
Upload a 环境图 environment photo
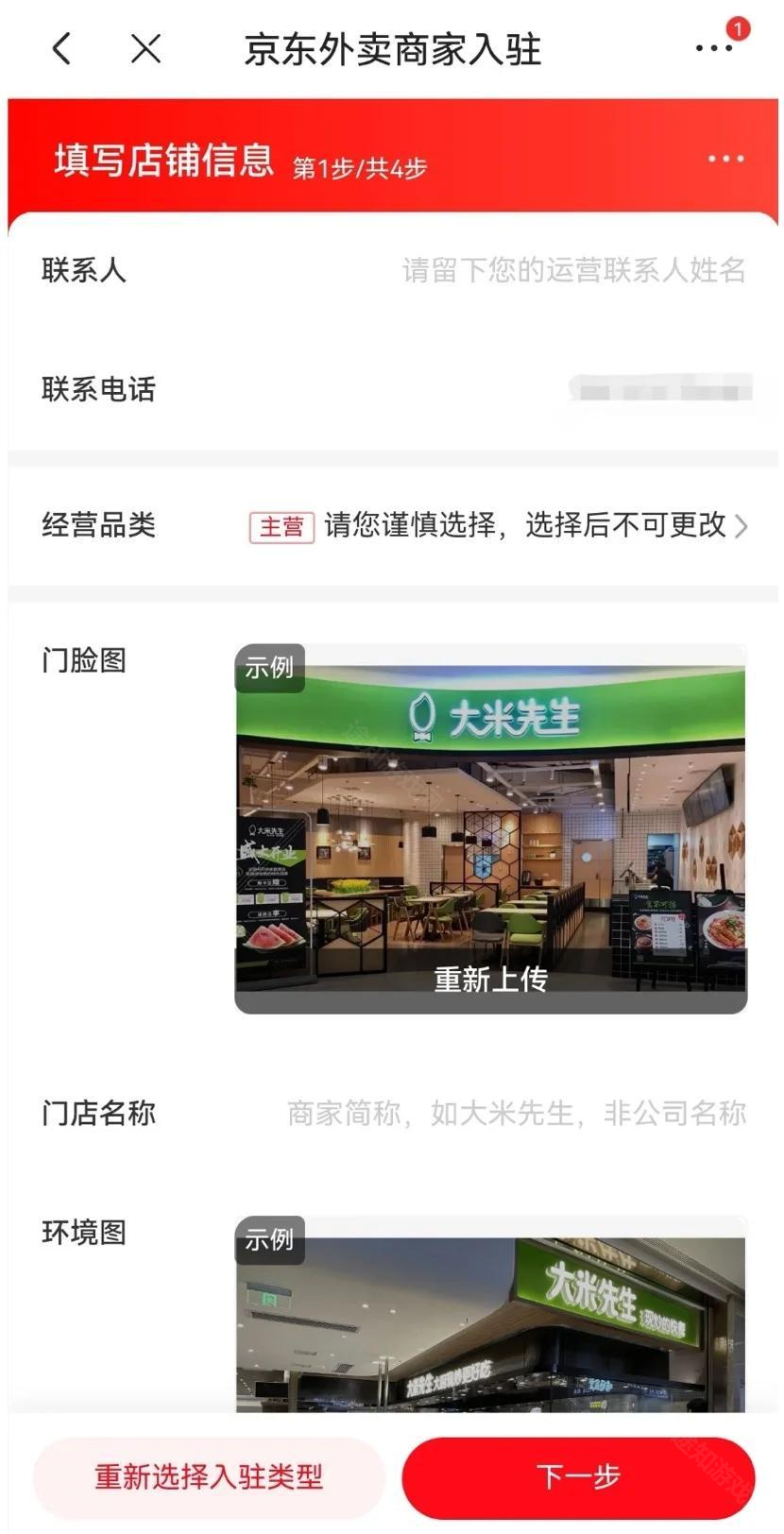click(x=490, y=1322)
